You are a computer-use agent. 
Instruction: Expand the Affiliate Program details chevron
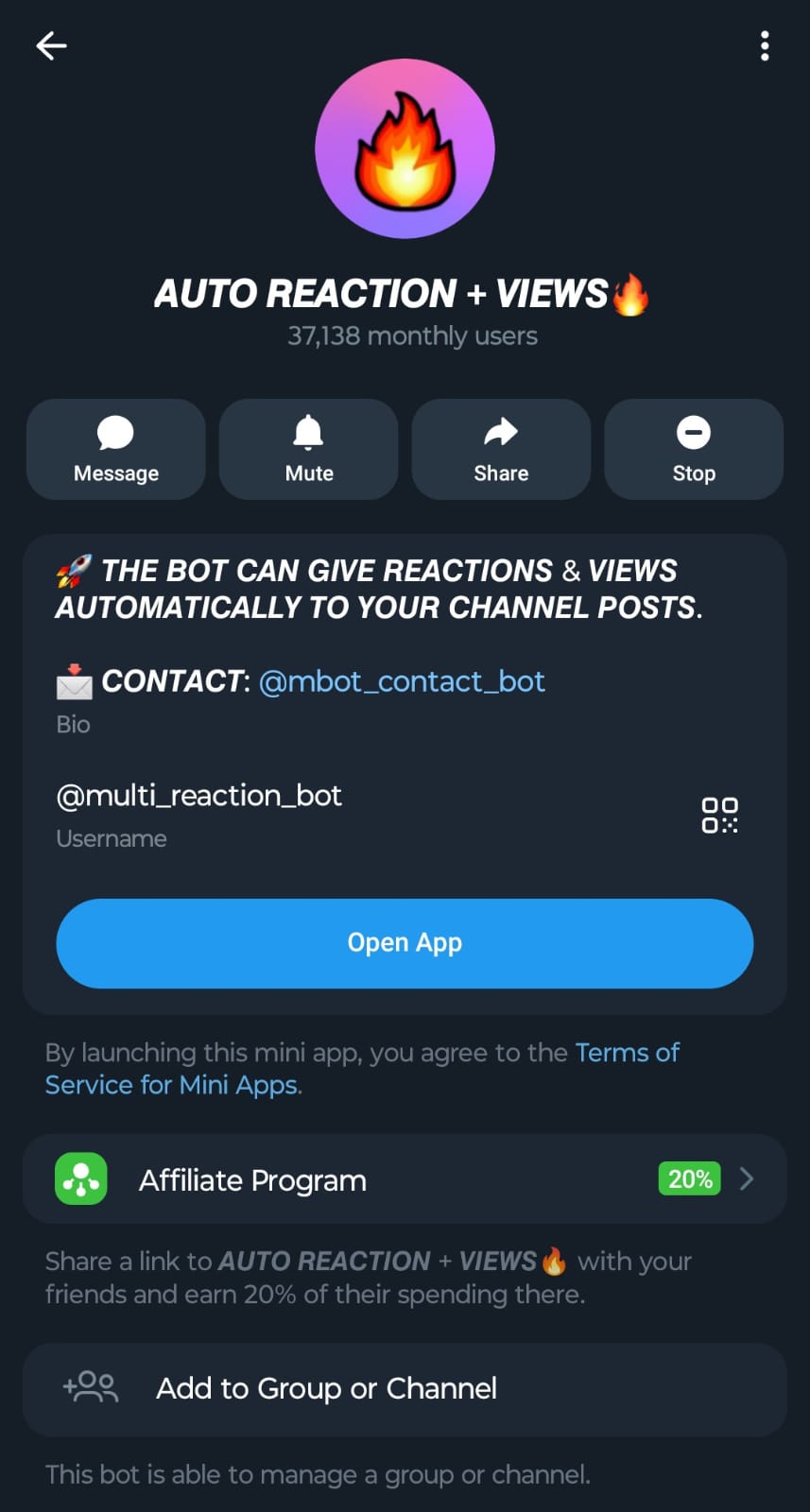click(x=746, y=1179)
